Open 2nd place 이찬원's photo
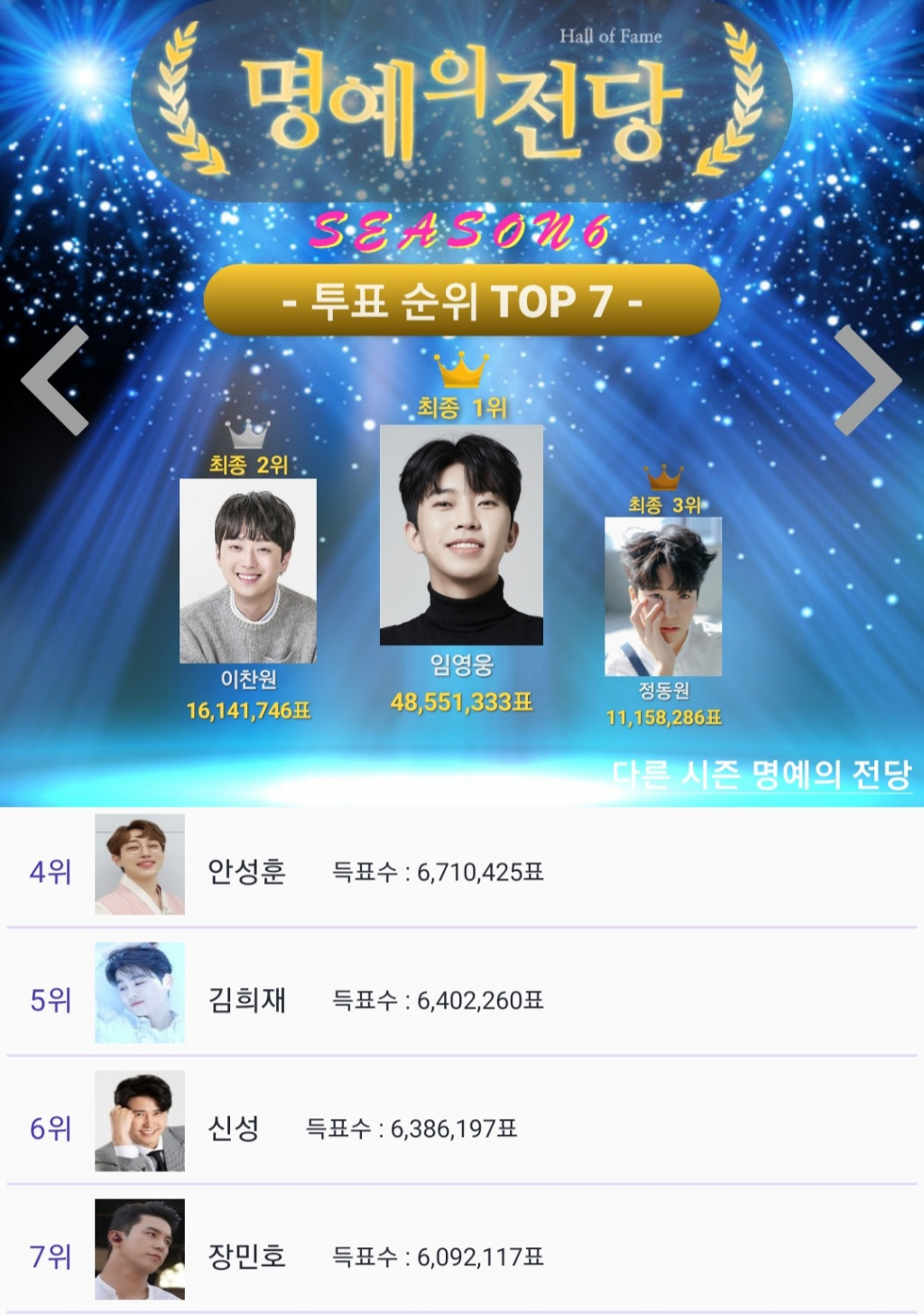This screenshot has width=924, height=1315. tap(248, 571)
